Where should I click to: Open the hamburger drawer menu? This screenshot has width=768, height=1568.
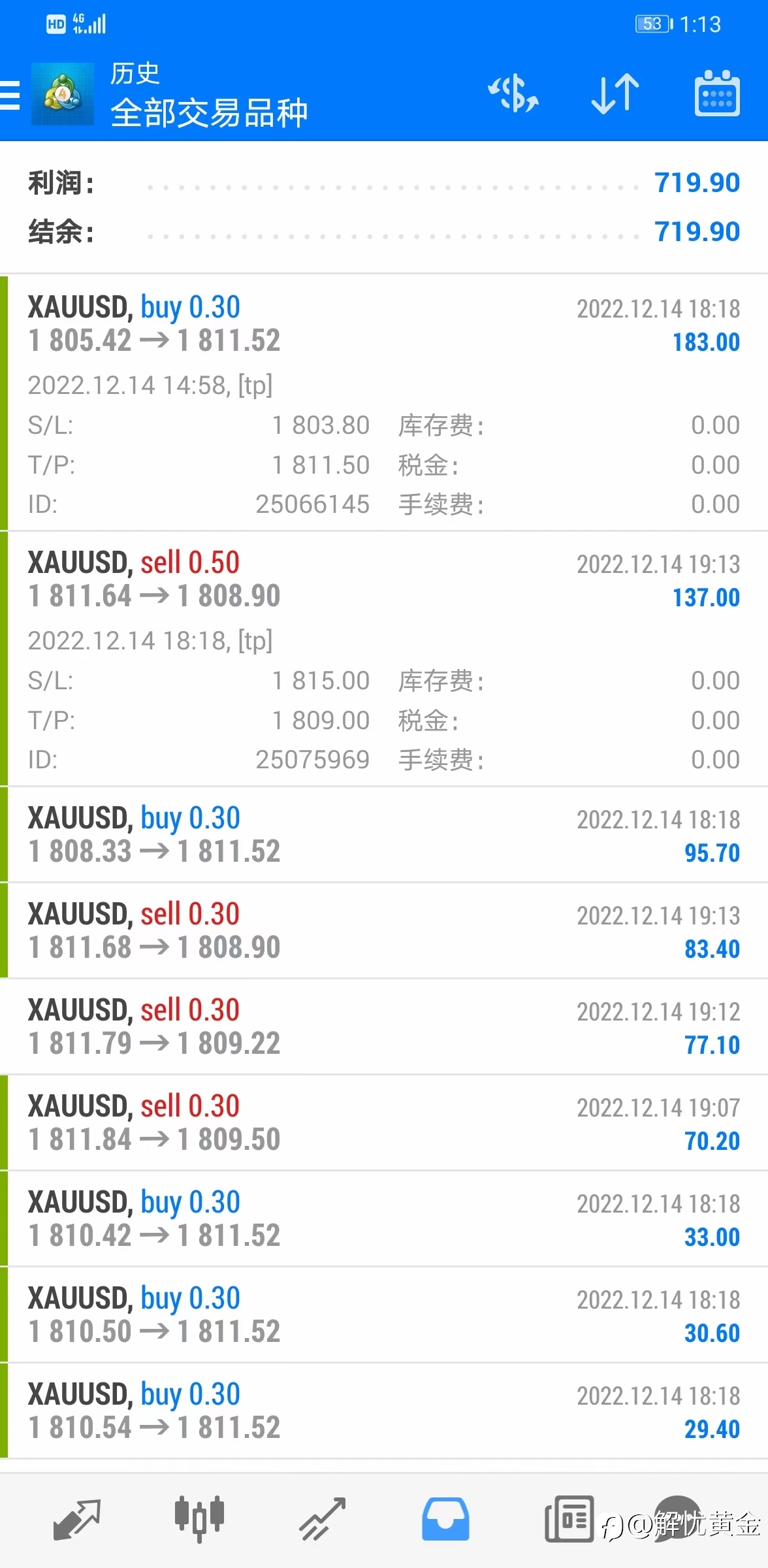coord(10,95)
